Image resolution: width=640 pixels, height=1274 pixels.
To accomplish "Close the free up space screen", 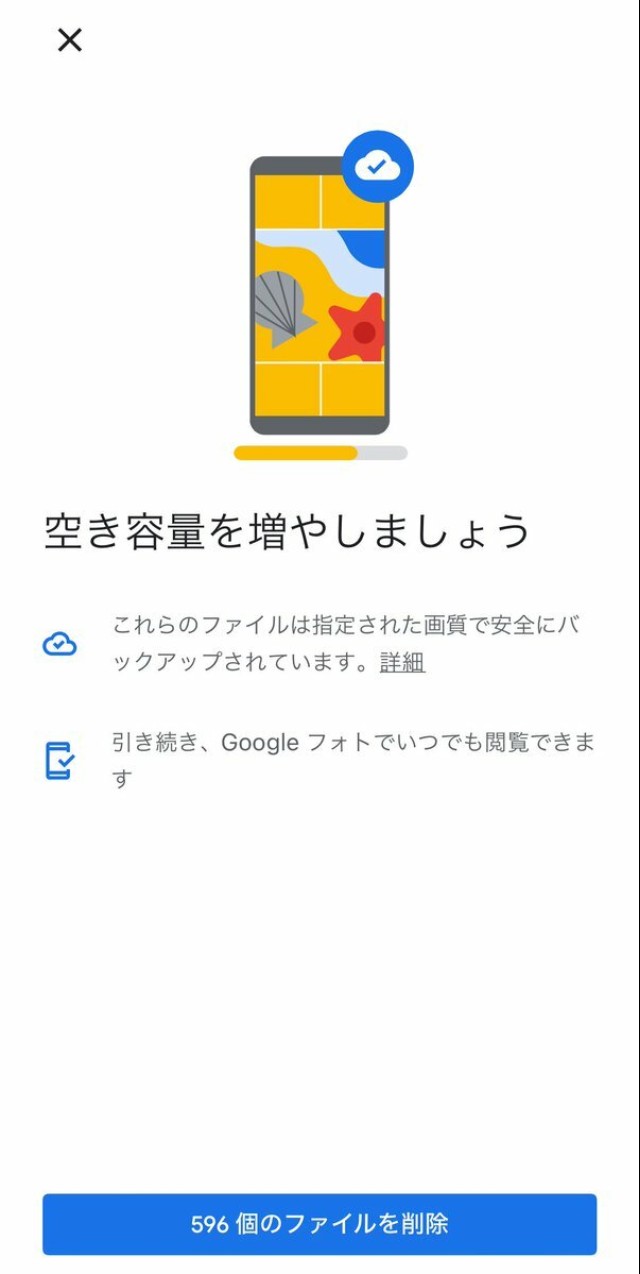I will coord(69,40).
